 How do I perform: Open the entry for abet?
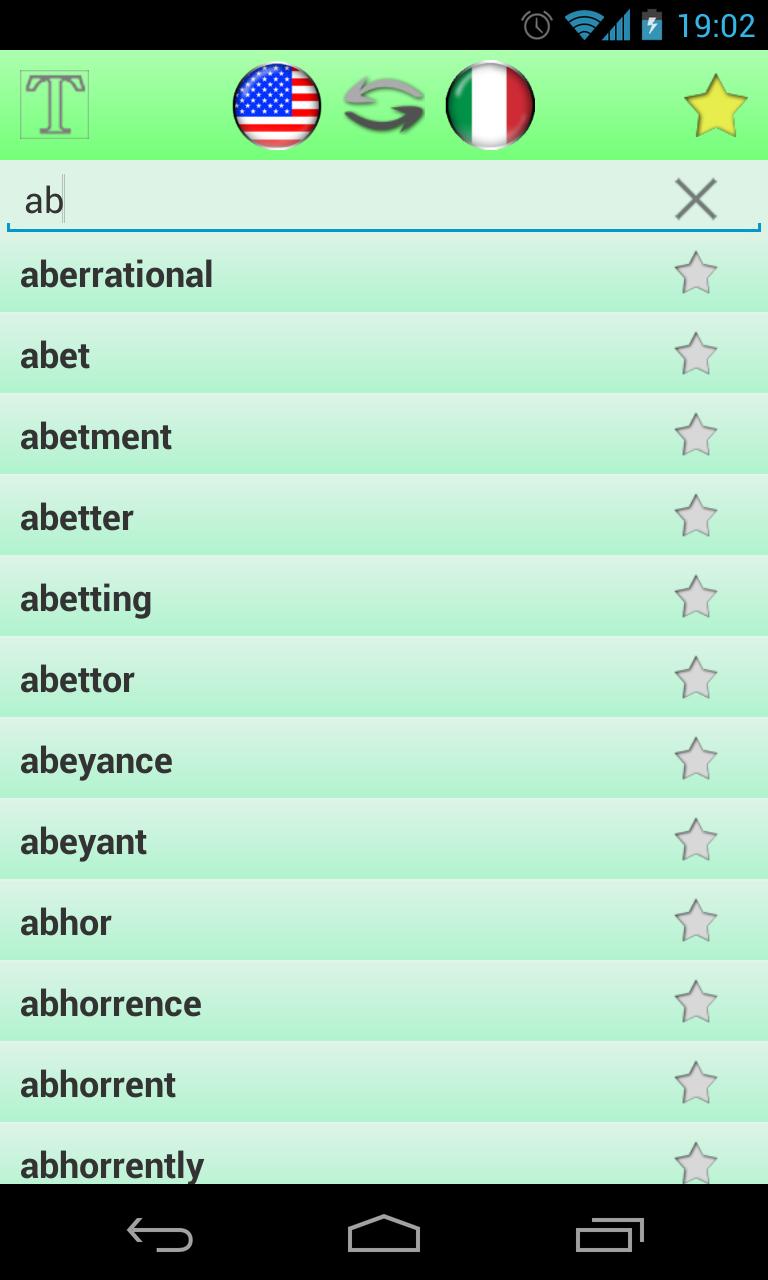pos(55,355)
